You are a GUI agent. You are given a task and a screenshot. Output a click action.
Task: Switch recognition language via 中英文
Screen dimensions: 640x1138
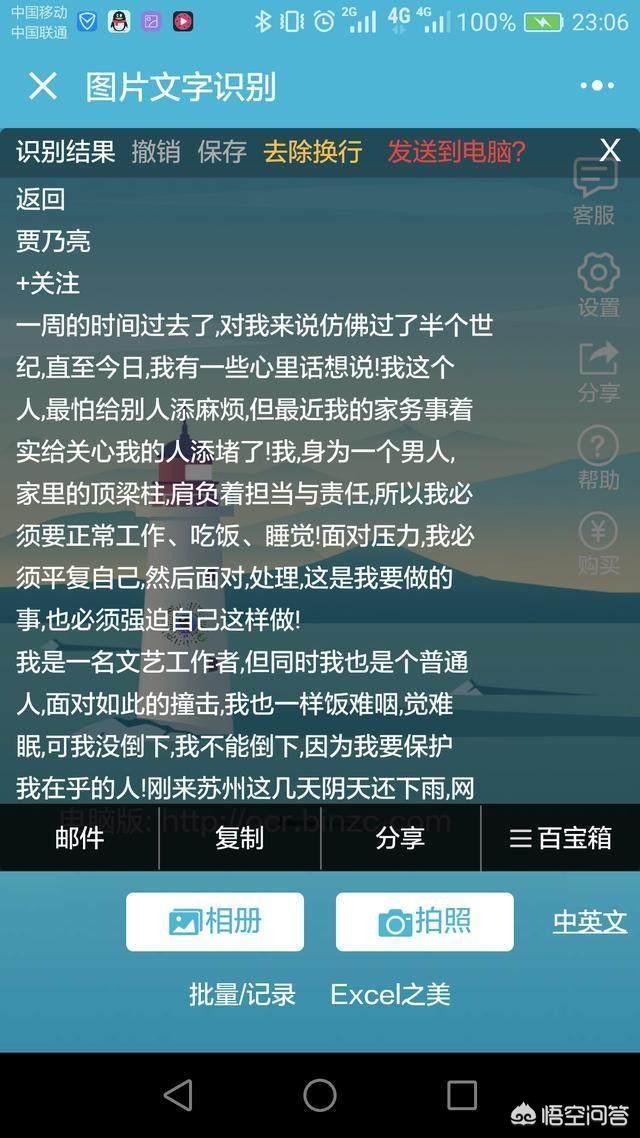click(x=590, y=922)
